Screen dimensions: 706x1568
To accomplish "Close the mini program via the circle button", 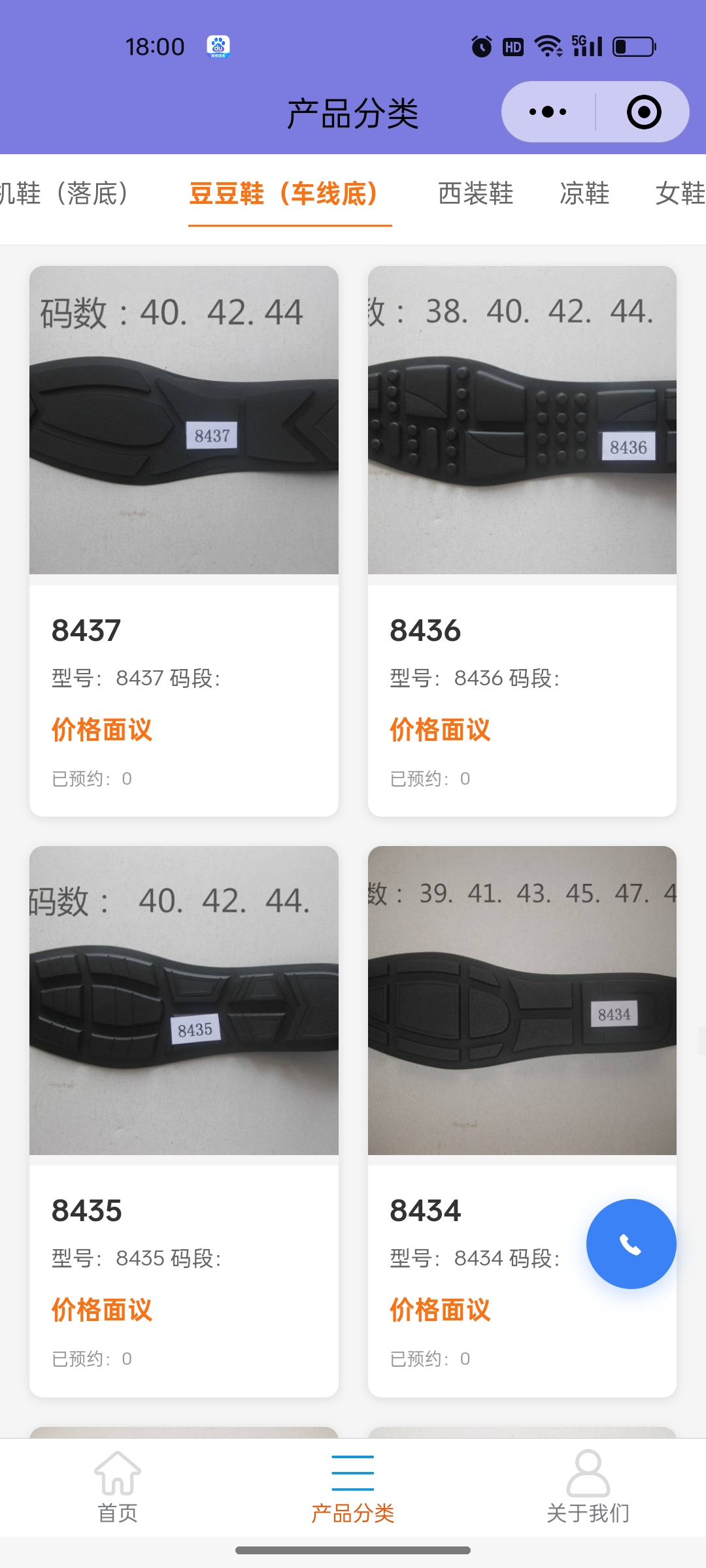I will (x=643, y=112).
